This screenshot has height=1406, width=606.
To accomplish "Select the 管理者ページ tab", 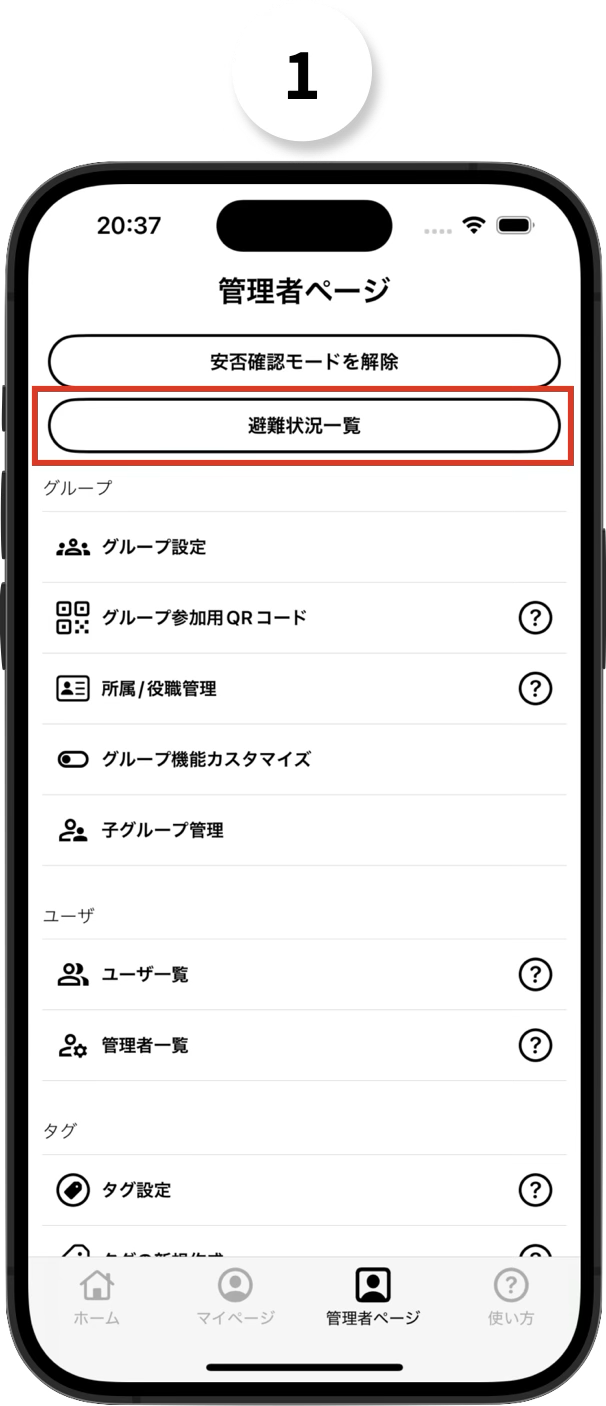I will point(373,1297).
